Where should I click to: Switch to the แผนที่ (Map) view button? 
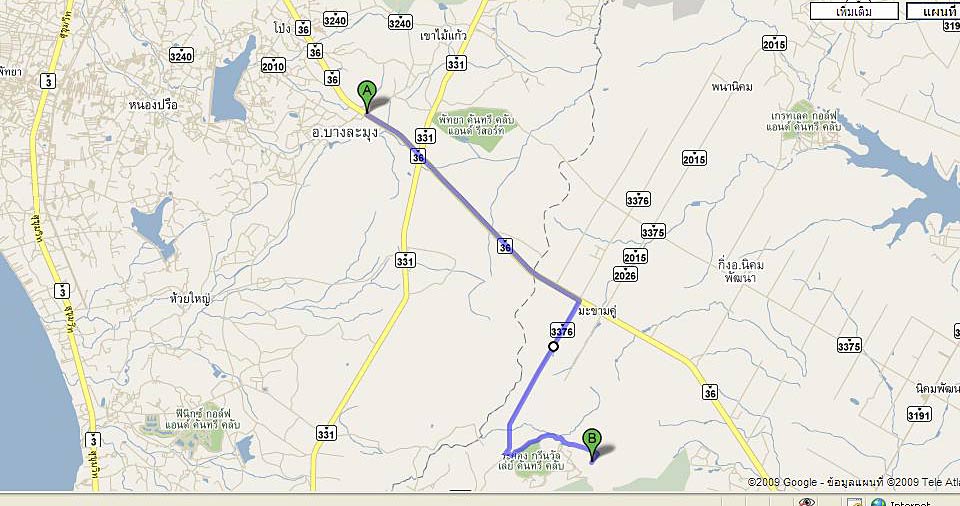point(934,11)
